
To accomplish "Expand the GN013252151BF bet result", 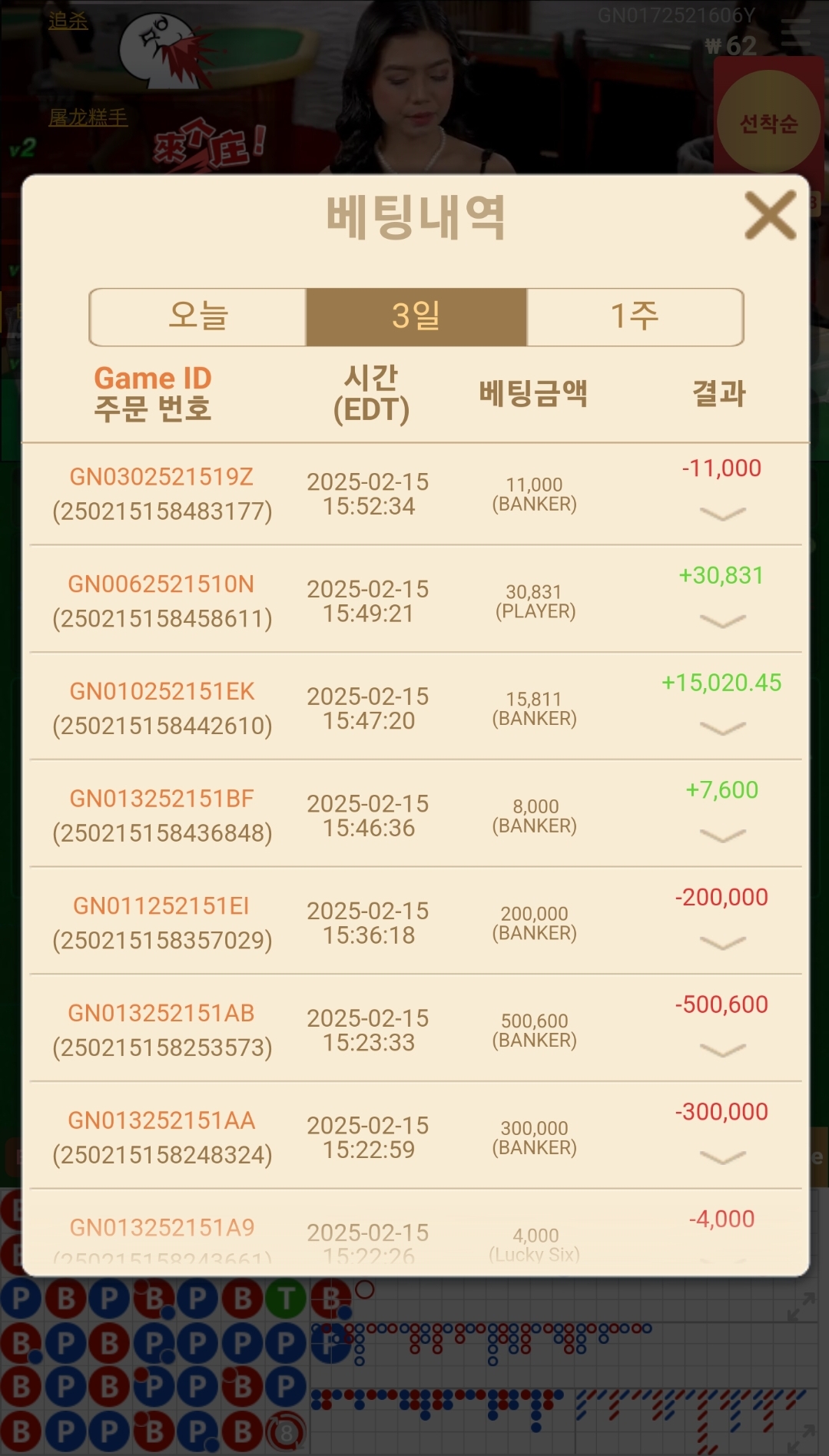I will (722, 835).
